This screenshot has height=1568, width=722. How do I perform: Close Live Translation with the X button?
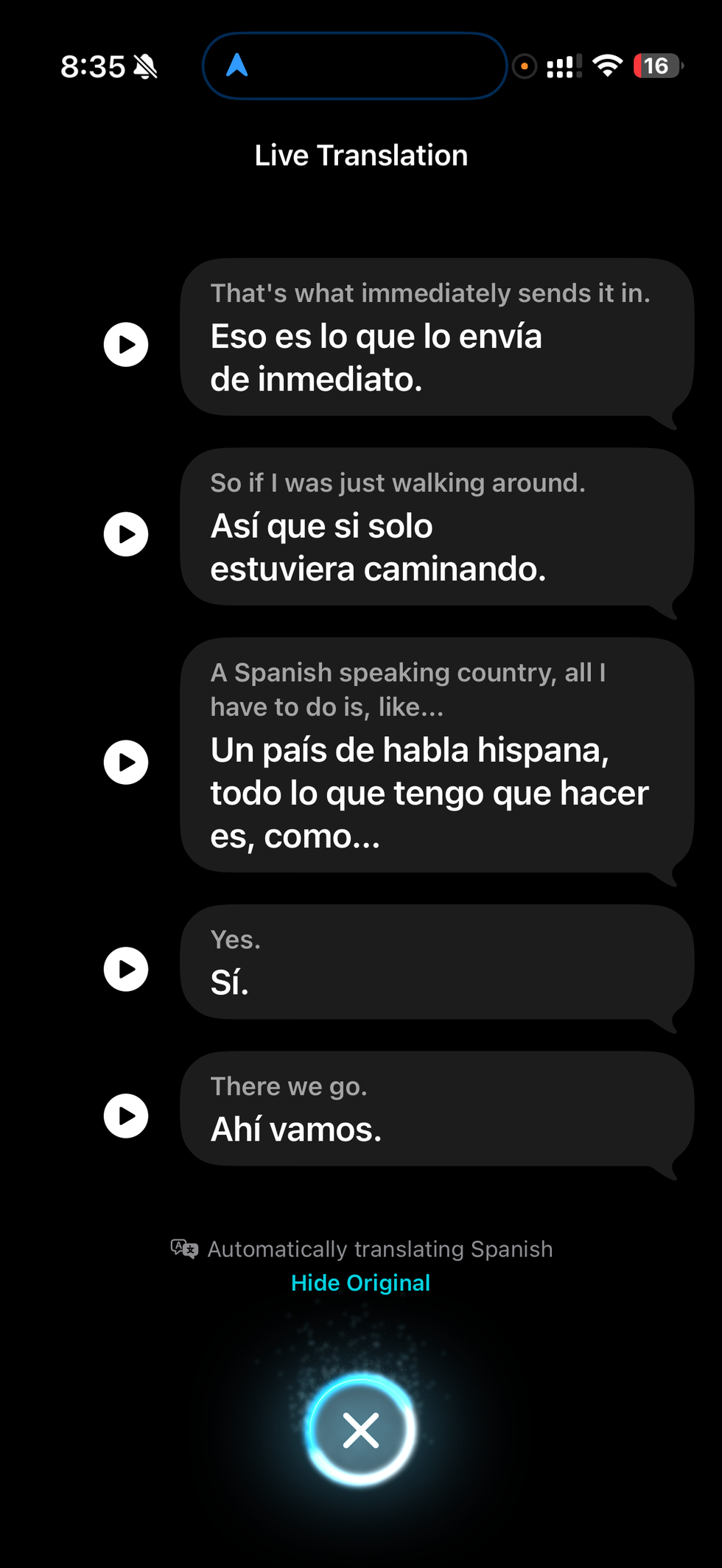tap(360, 1430)
